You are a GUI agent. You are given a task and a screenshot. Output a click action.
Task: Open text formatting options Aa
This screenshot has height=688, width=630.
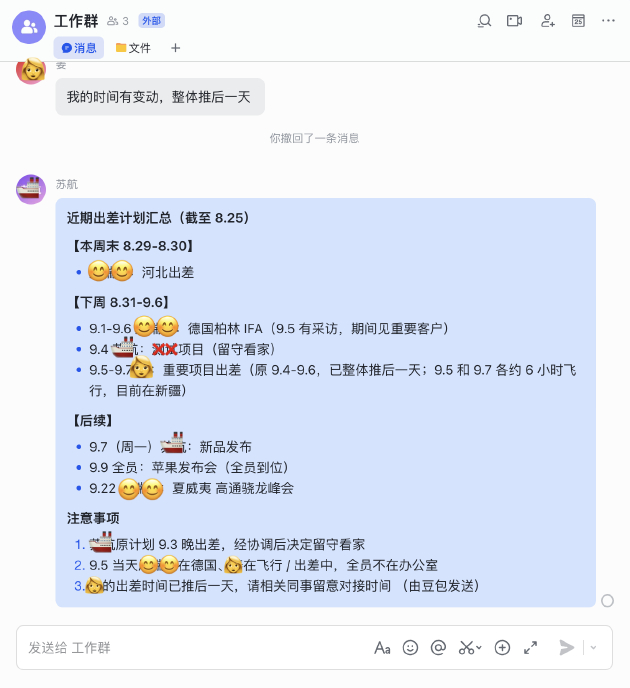click(x=382, y=648)
